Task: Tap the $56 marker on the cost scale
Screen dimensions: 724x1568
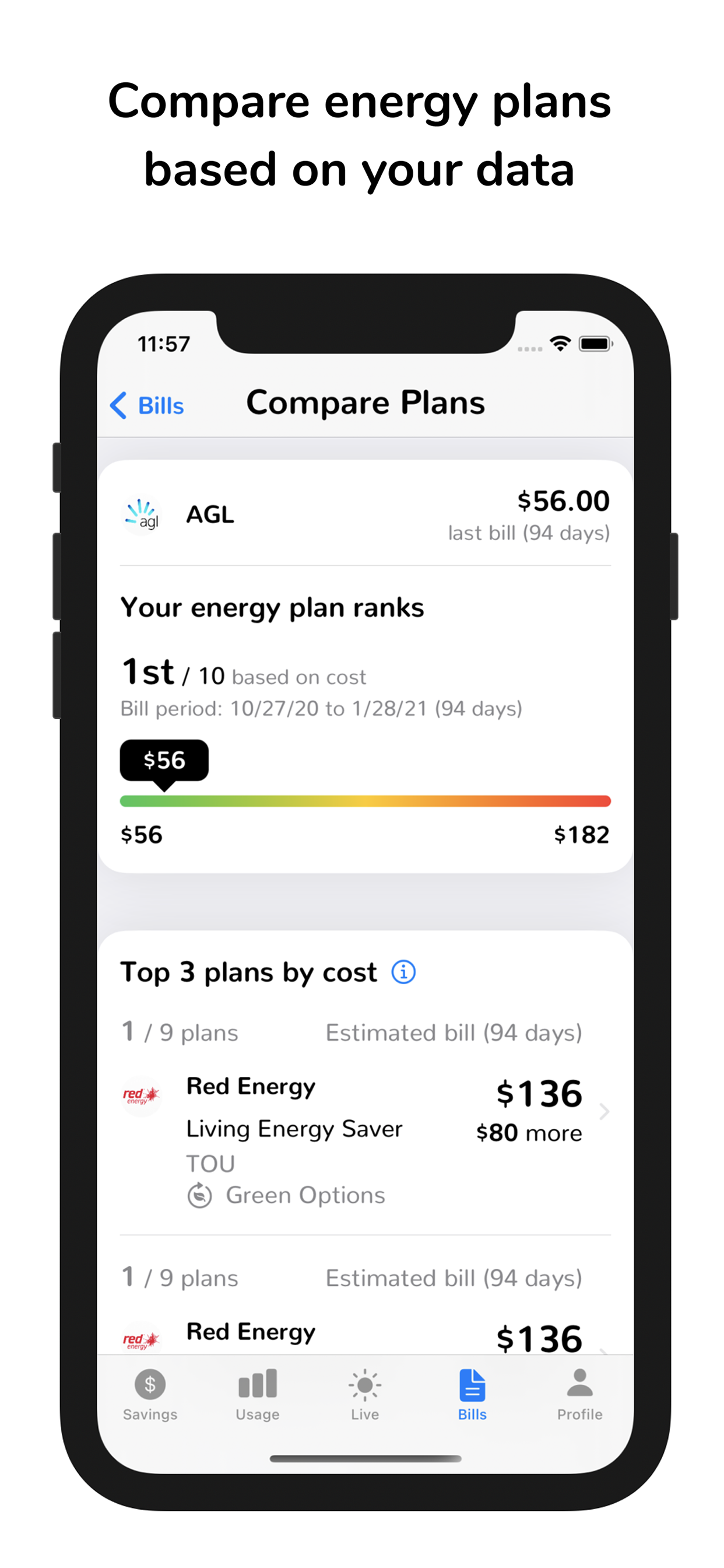Action: click(165, 759)
